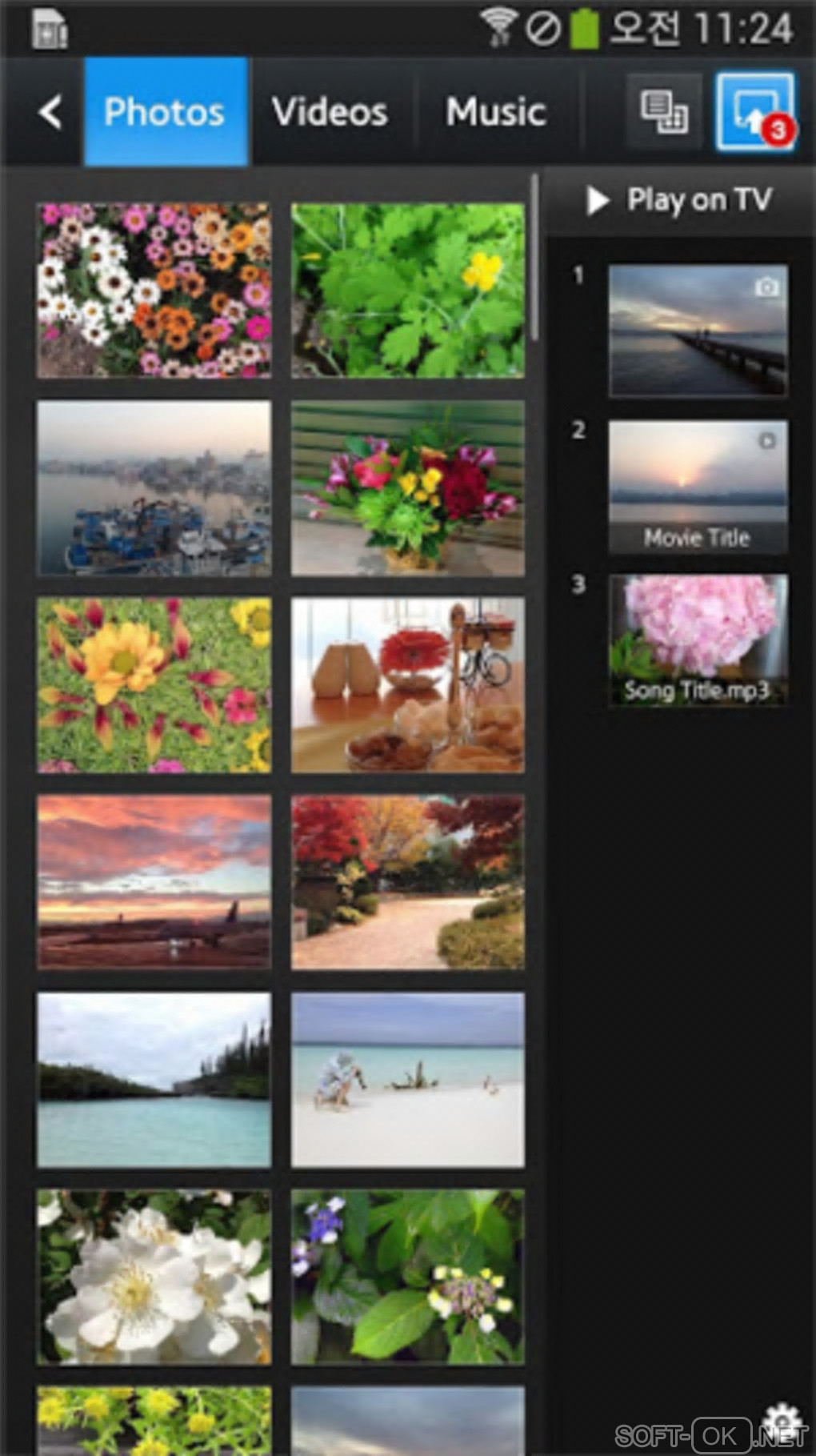Tap Play on TV
Screen dimensions: 816x1456
[x=678, y=200]
